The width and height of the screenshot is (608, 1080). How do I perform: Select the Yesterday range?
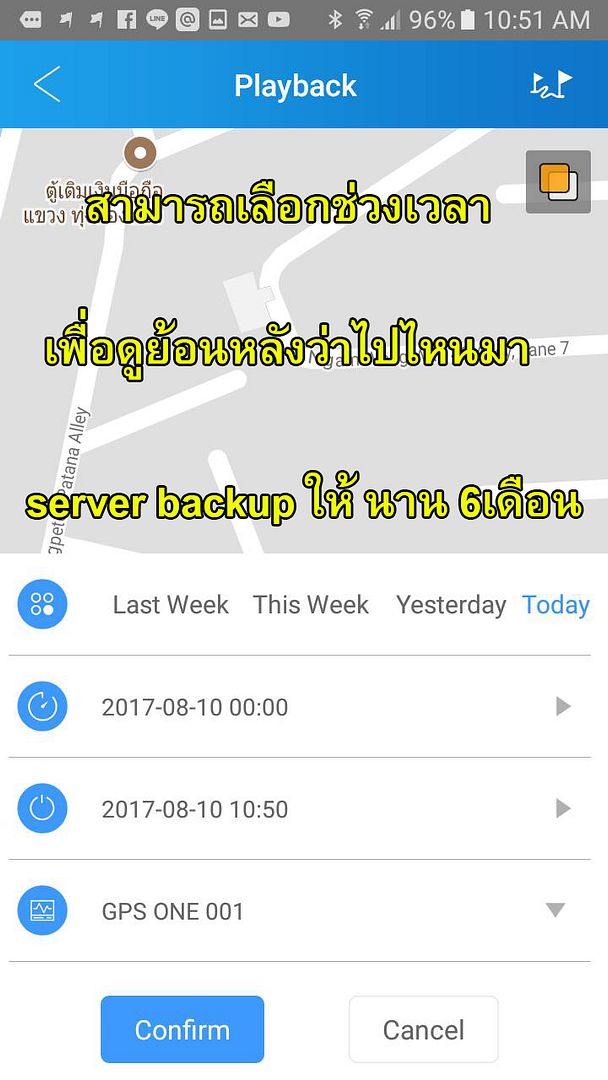(450, 605)
